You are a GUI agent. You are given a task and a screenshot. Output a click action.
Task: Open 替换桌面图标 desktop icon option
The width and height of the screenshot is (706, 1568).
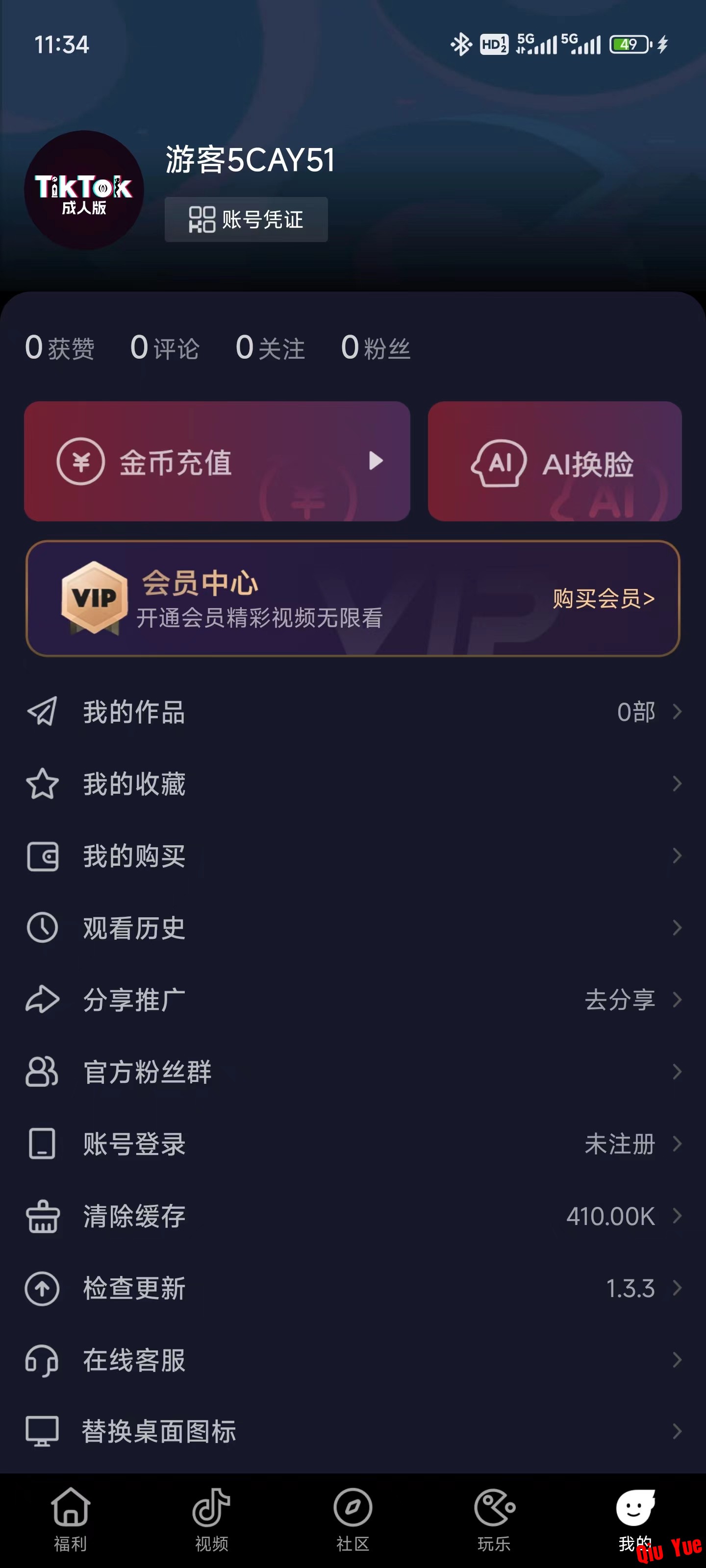coord(353,1431)
